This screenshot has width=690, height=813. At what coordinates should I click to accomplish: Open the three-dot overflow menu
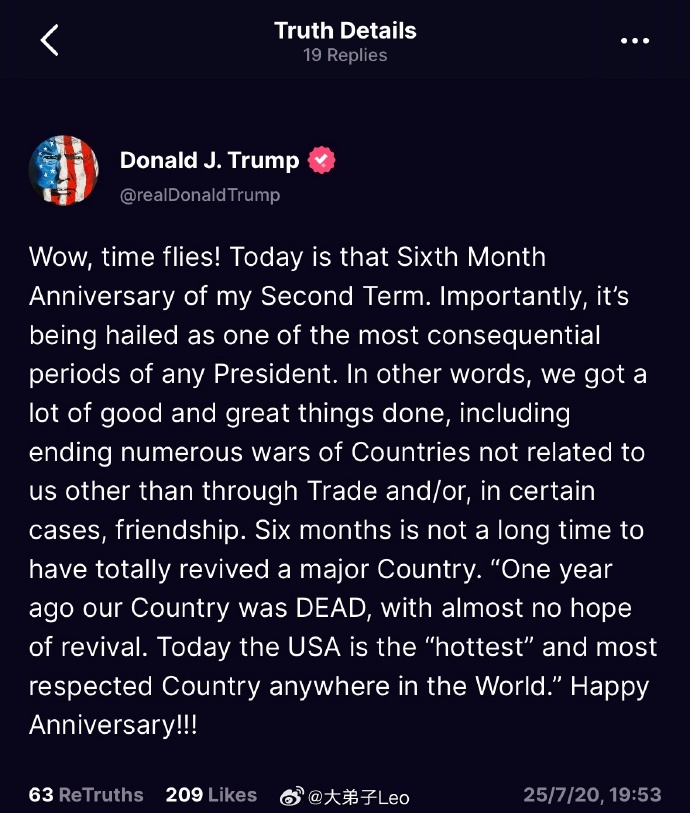[635, 41]
